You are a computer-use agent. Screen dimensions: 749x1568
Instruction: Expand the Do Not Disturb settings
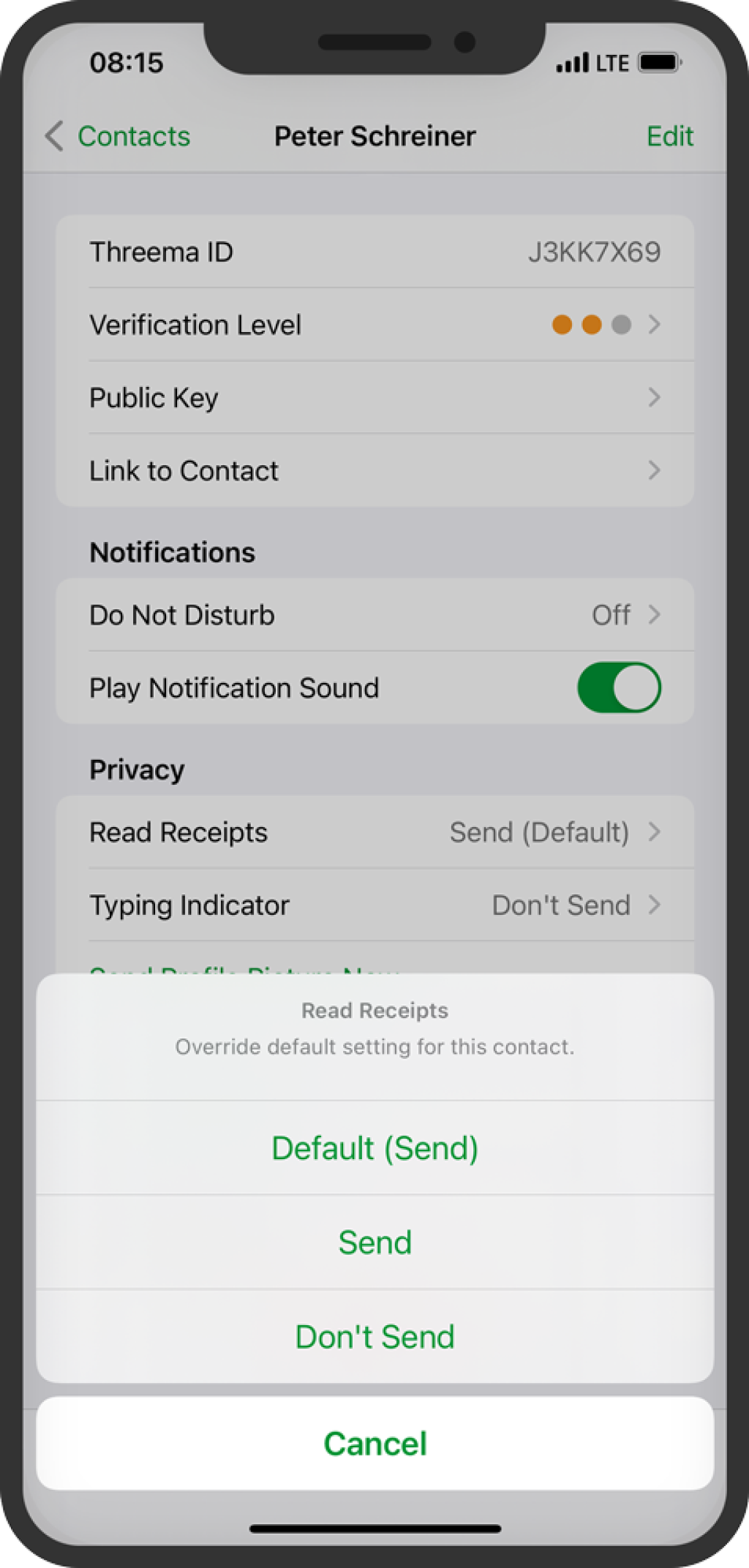(x=374, y=615)
